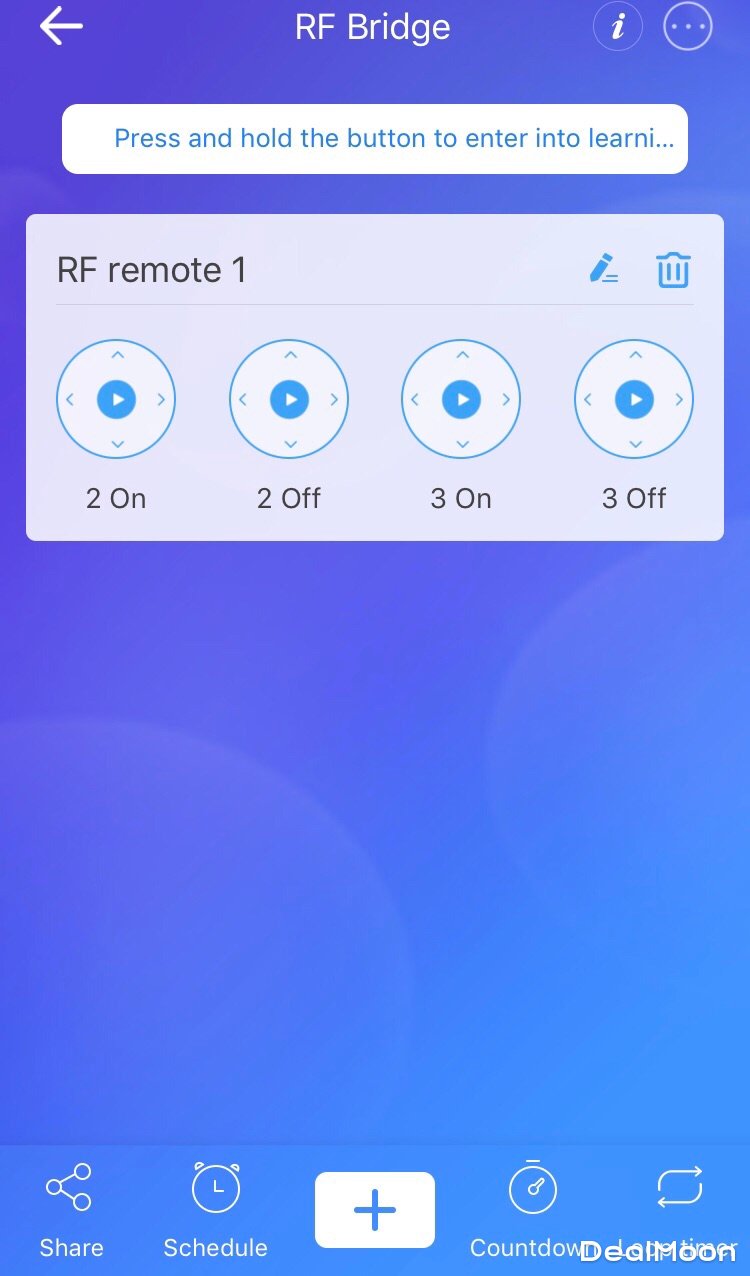The height and width of the screenshot is (1276, 750).
Task: Open the Schedule option
Action: pos(216,1208)
